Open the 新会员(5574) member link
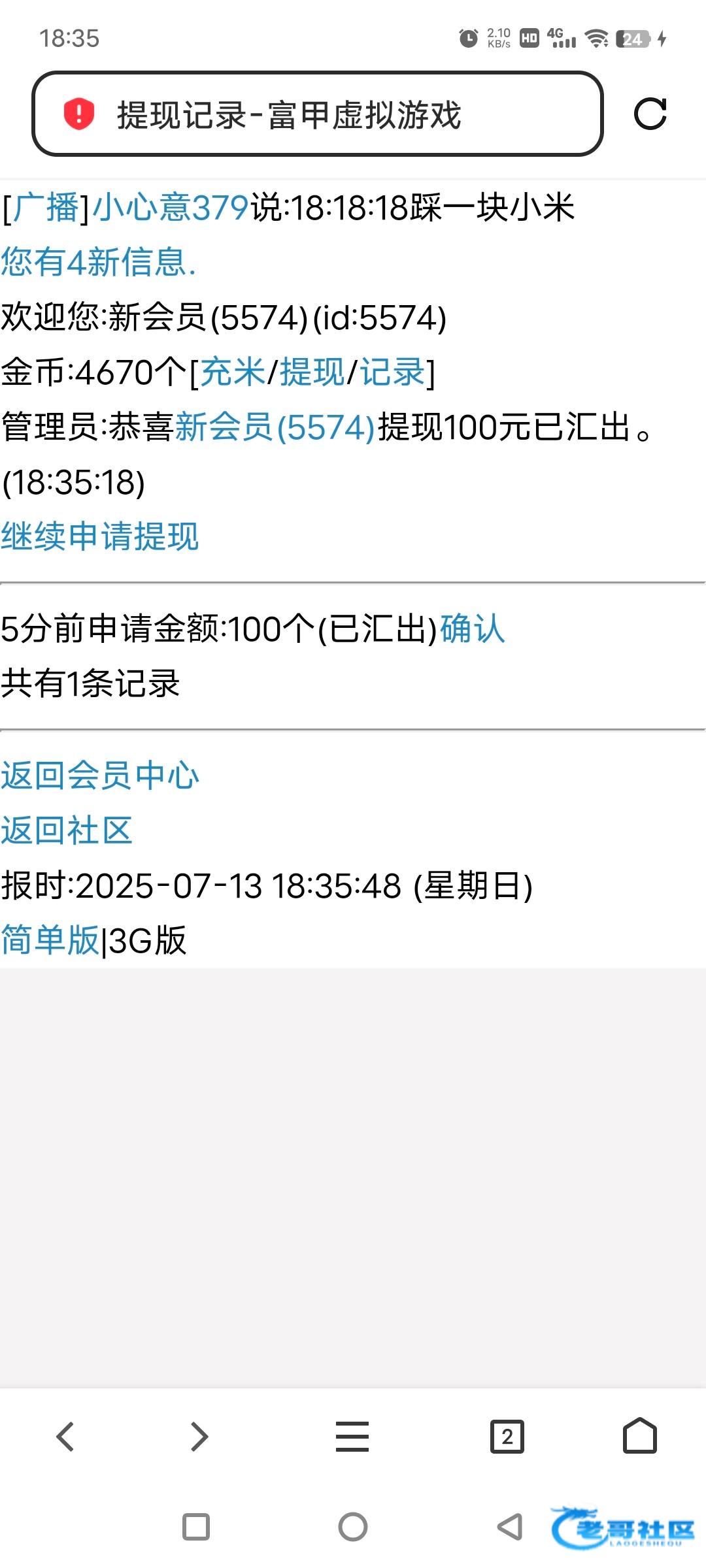This screenshot has width=706, height=1568. coord(275,427)
